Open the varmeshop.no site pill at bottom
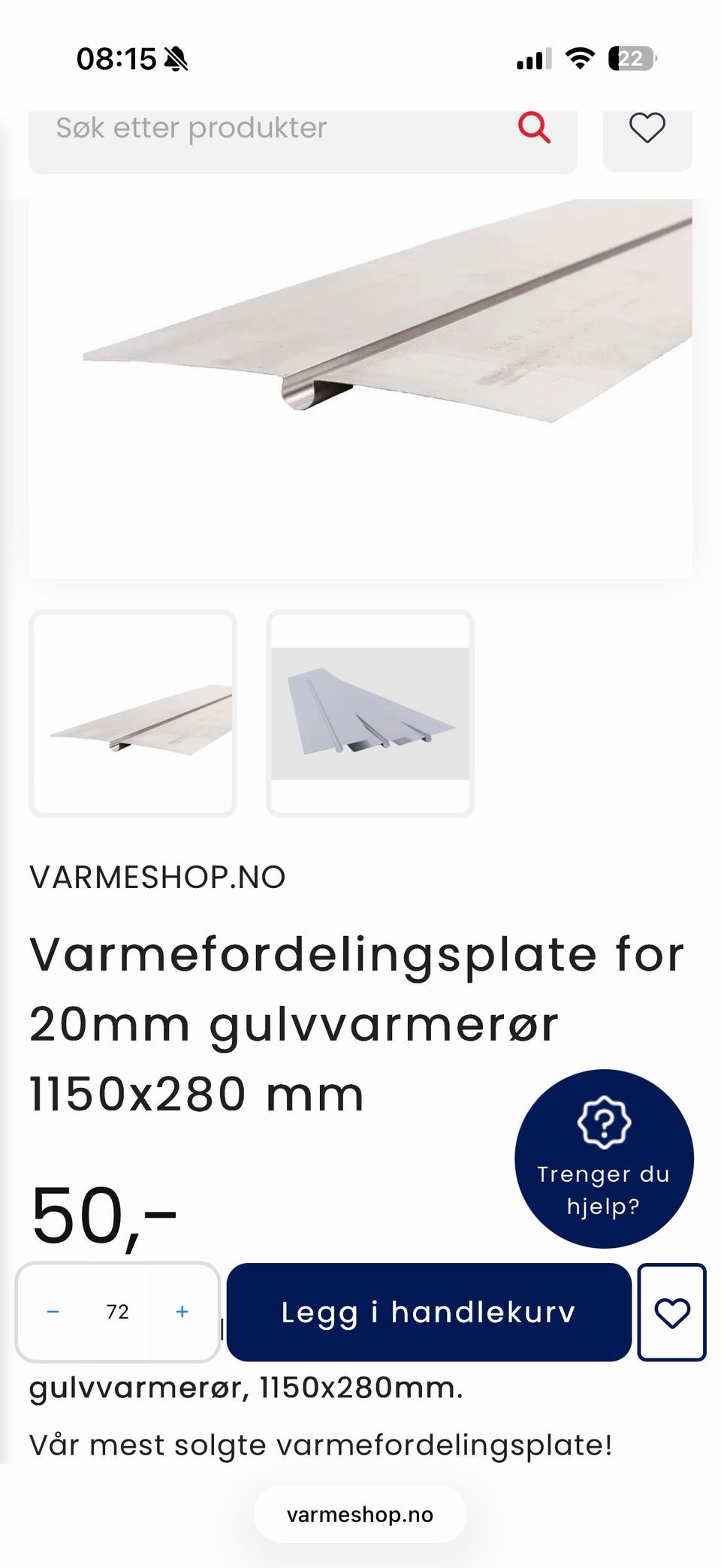 pyautogui.click(x=360, y=1515)
